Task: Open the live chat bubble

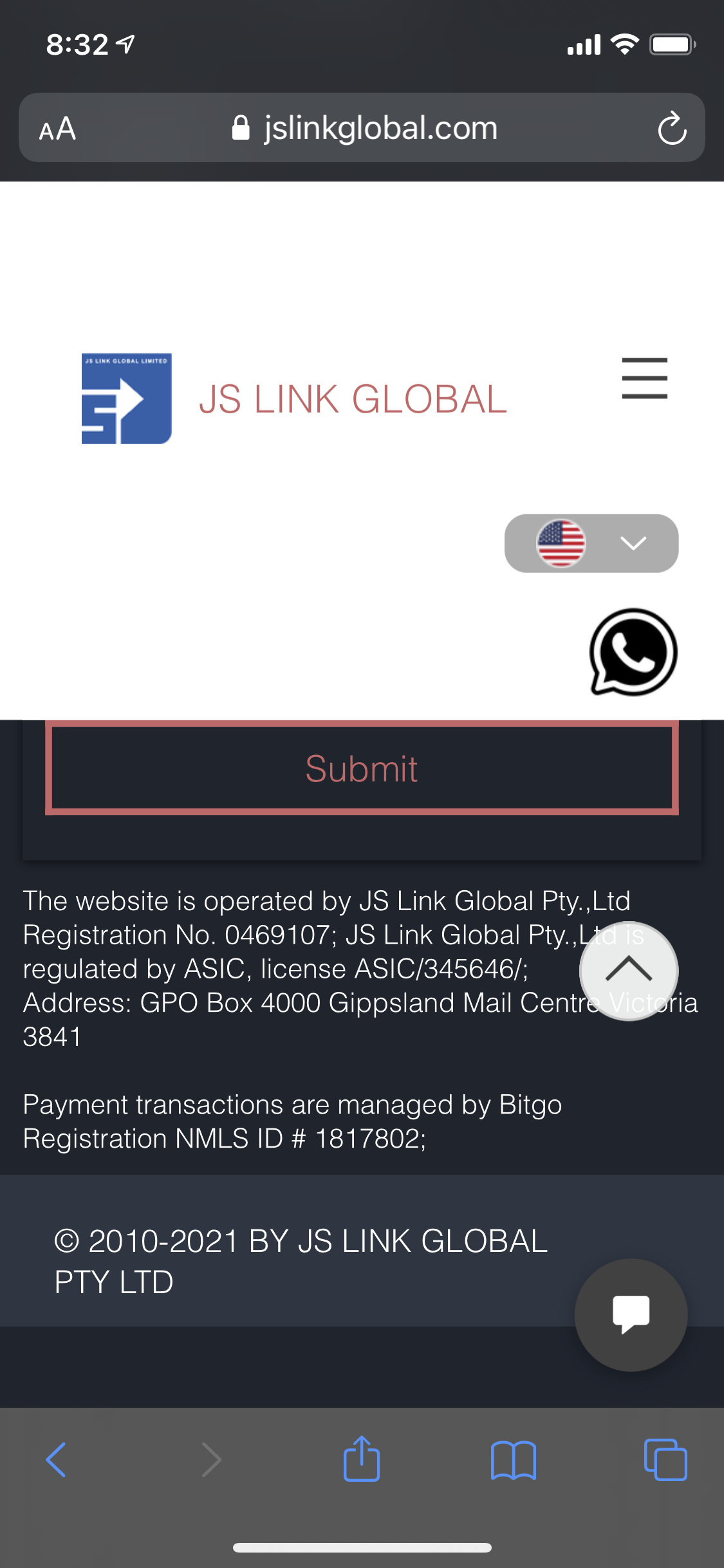Action: [631, 1314]
